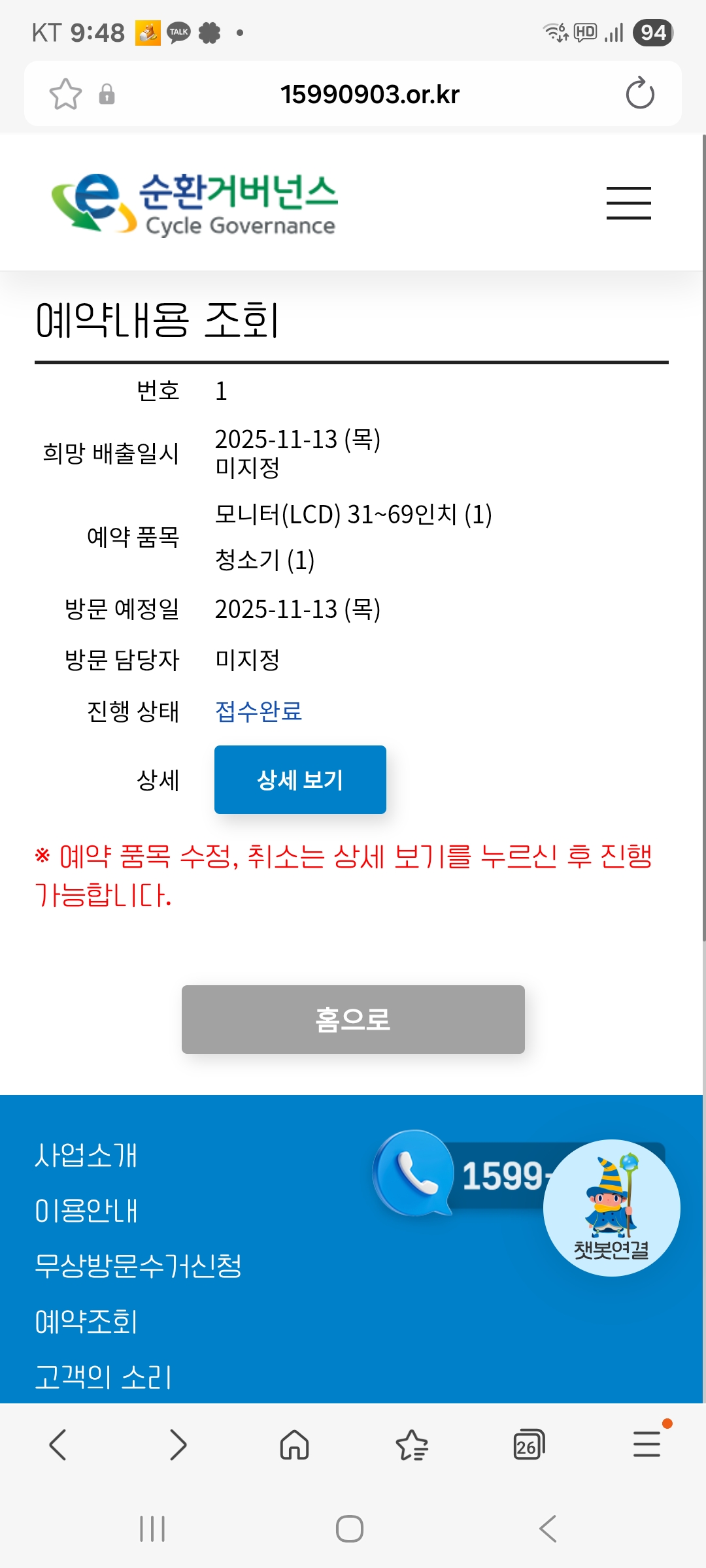The width and height of the screenshot is (706, 1568).
Task: View the 26 open browser tabs
Action: pos(529,1445)
